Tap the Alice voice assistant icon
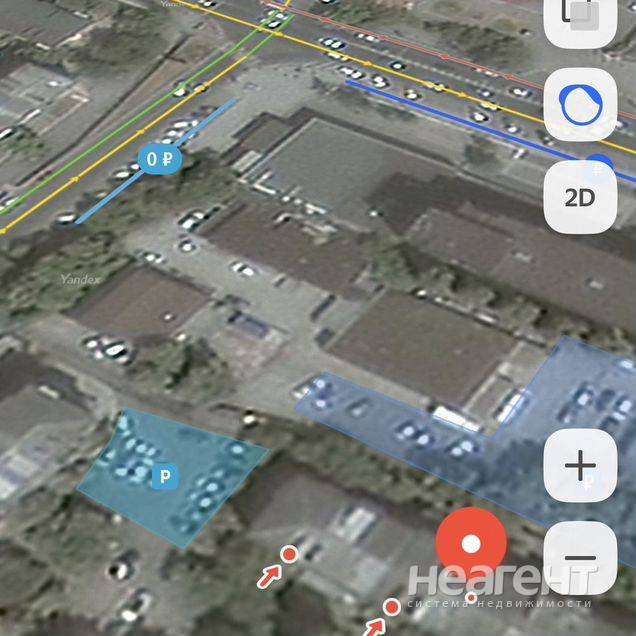 [580, 104]
